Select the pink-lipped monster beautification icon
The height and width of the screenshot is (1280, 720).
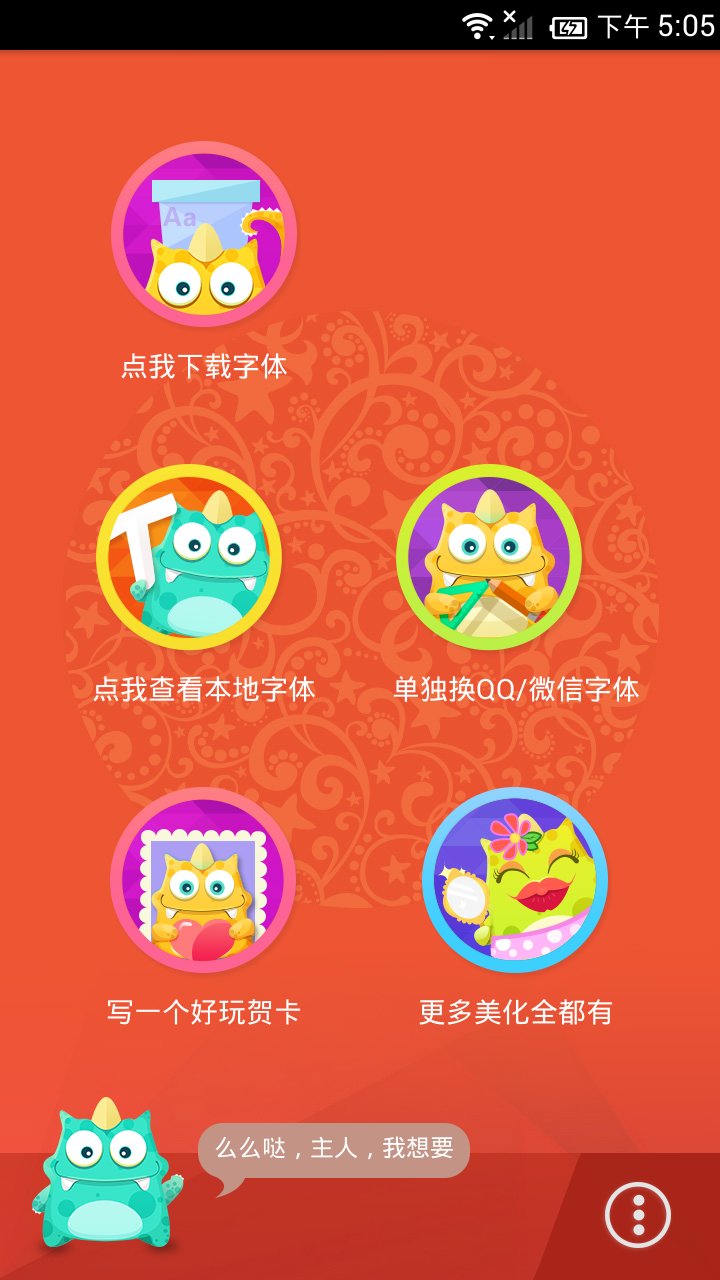tap(515, 880)
